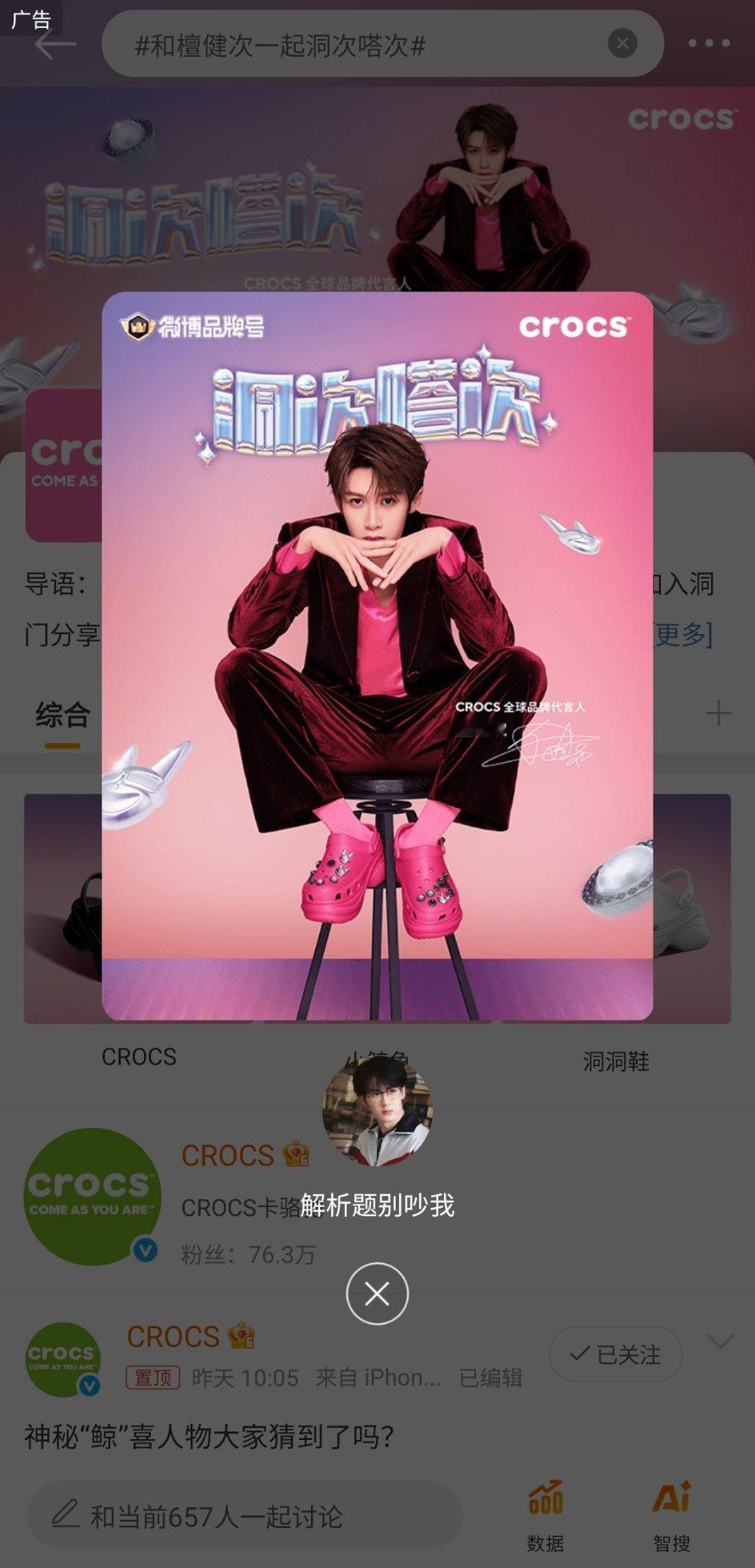Close the Crocs poster popup
This screenshot has height=1568, width=755.
(376, 1294)
